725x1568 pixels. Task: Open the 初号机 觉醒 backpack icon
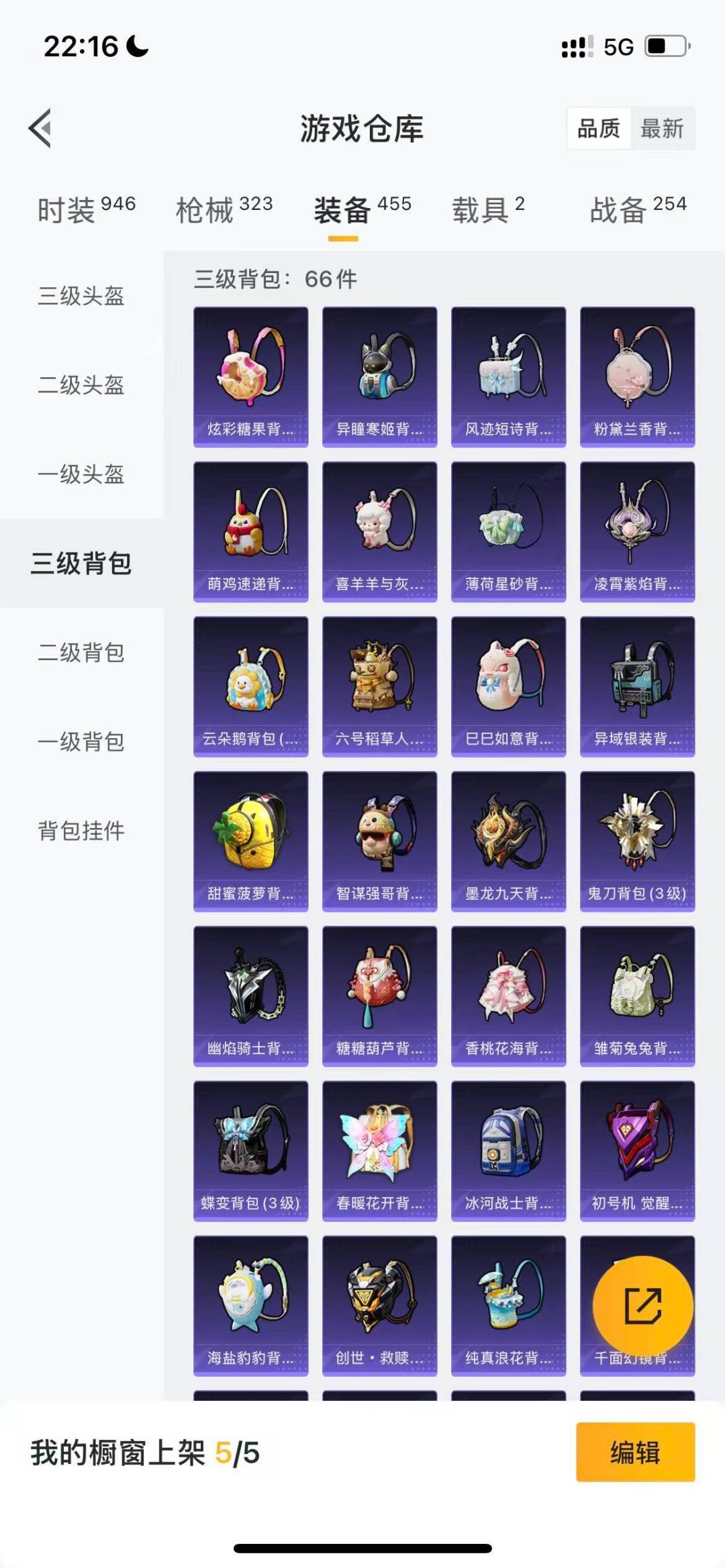pyautogui.click(x=636, y=1151)
